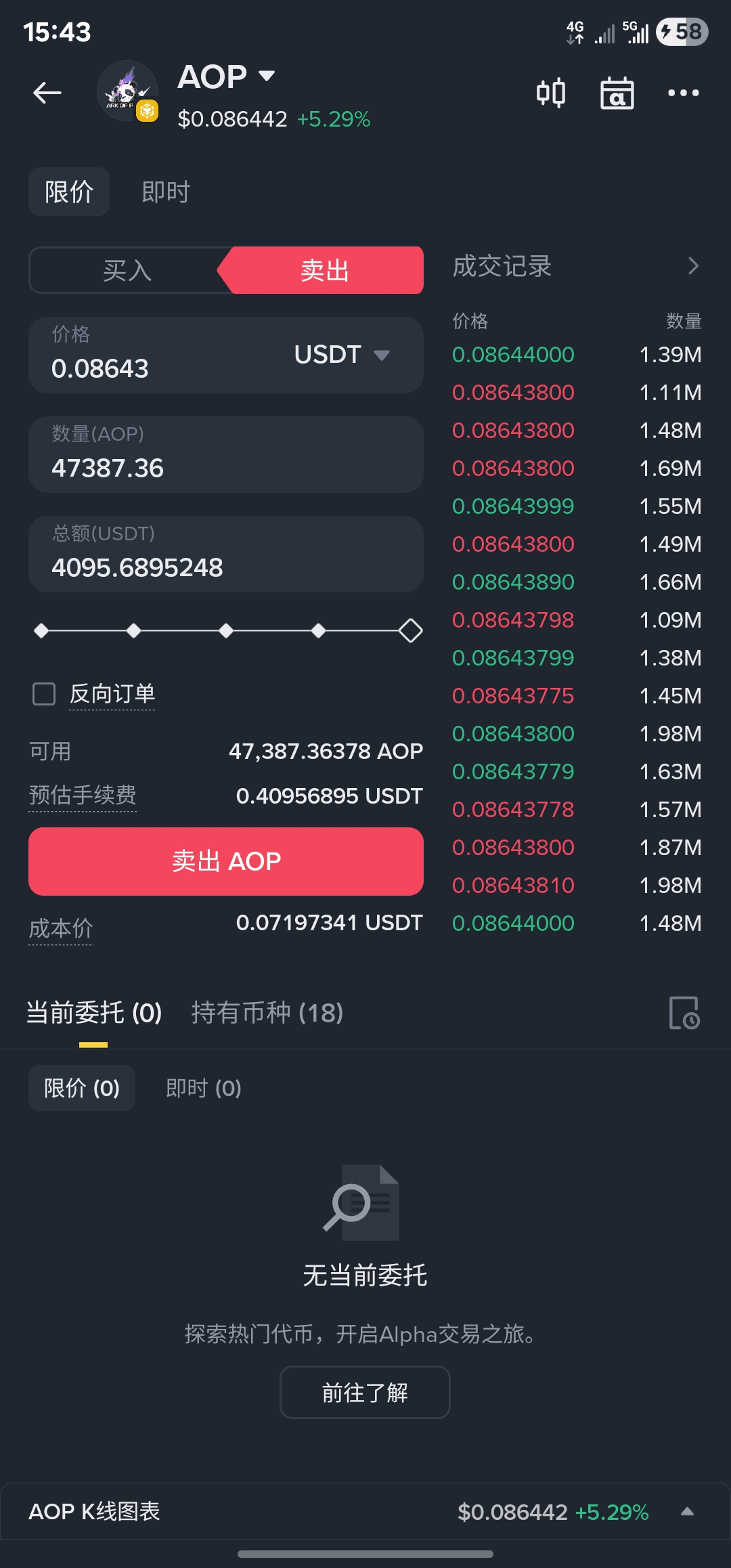Open order history icon beside 持有币种

(x=684, y=1013)
